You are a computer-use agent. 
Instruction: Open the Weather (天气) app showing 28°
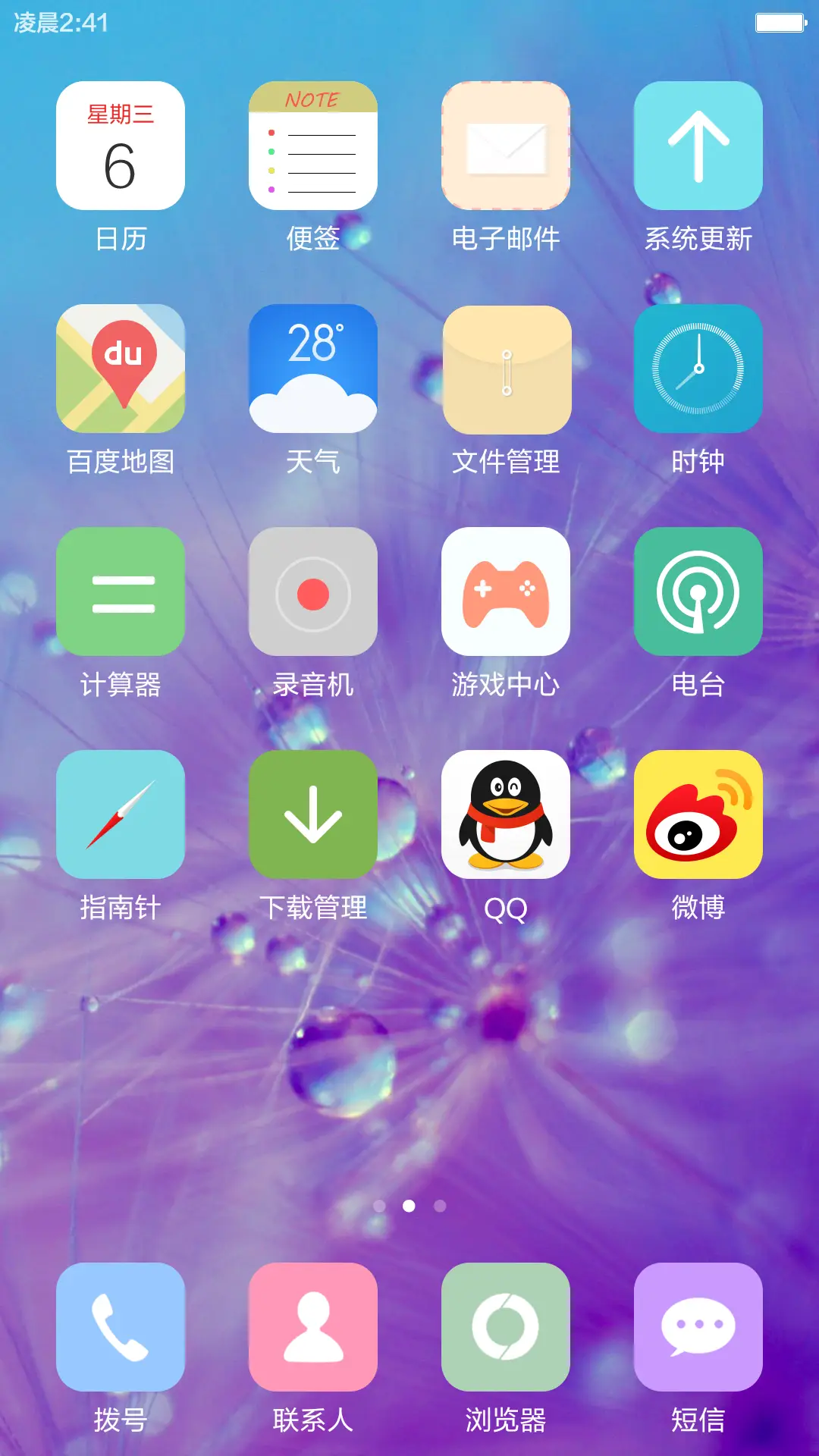tap(312, 367)
